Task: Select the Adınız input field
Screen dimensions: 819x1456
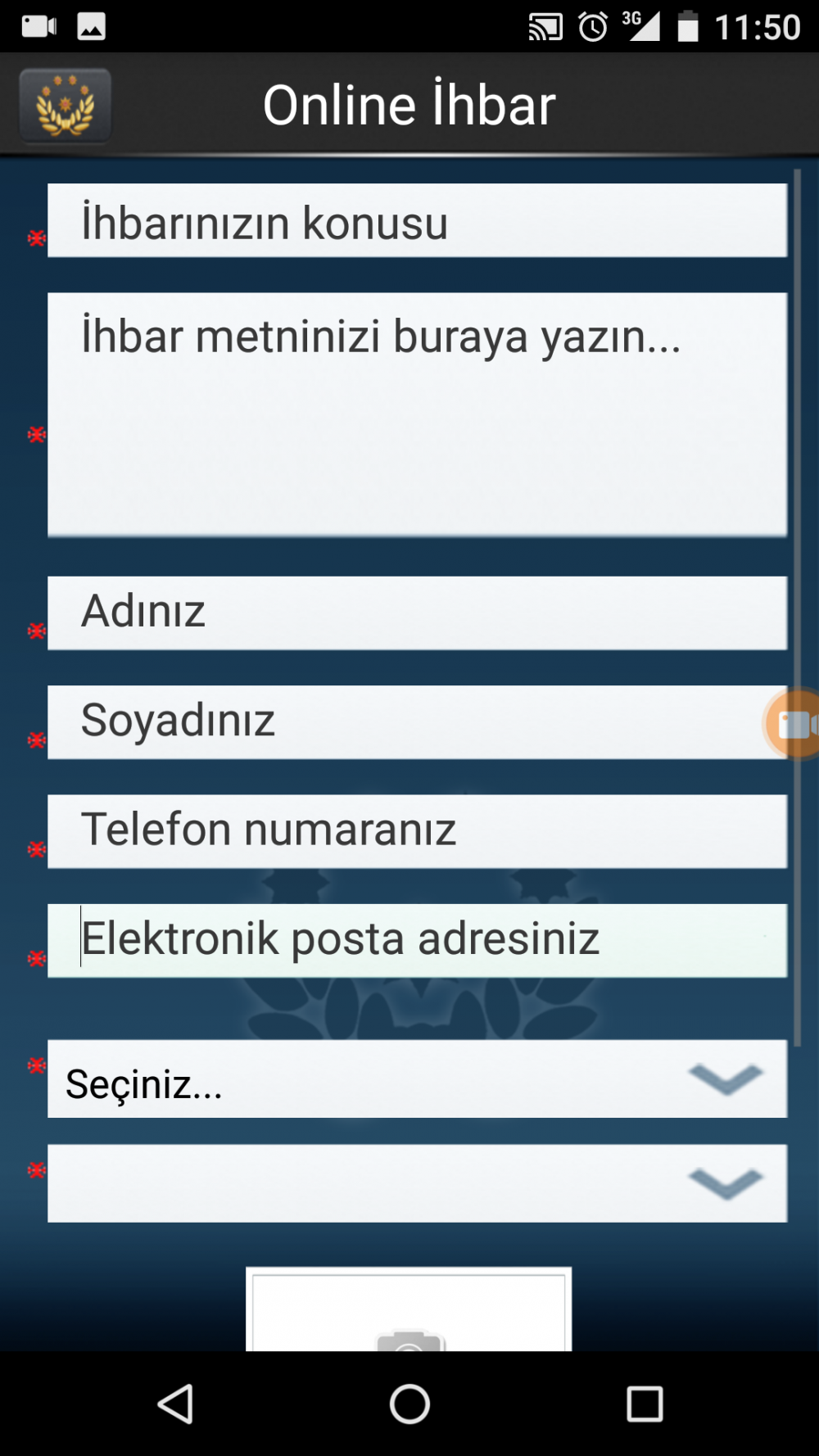Action: tap(417, 613)
